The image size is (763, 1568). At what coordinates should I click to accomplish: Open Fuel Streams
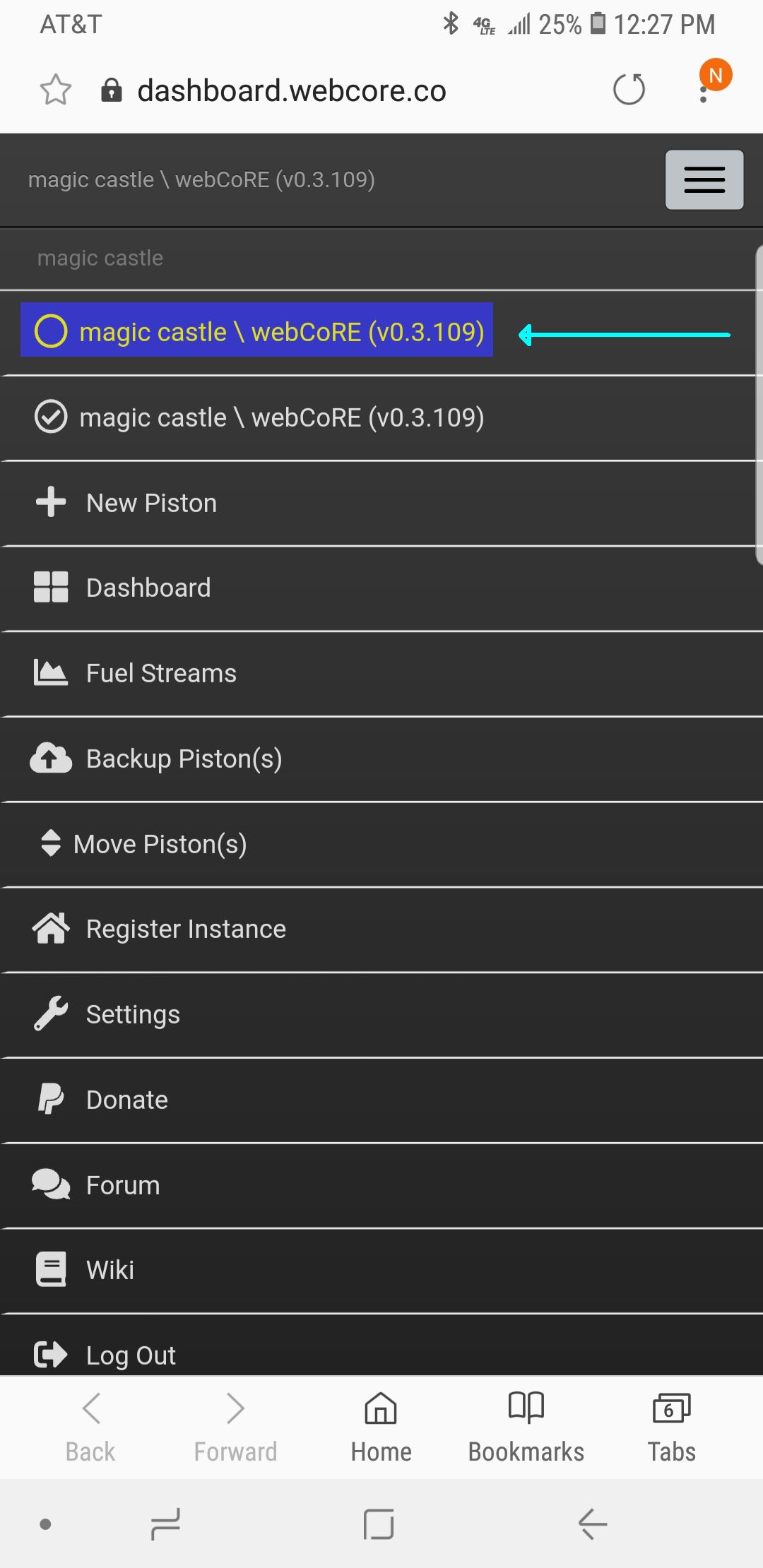tap(381, 673)
